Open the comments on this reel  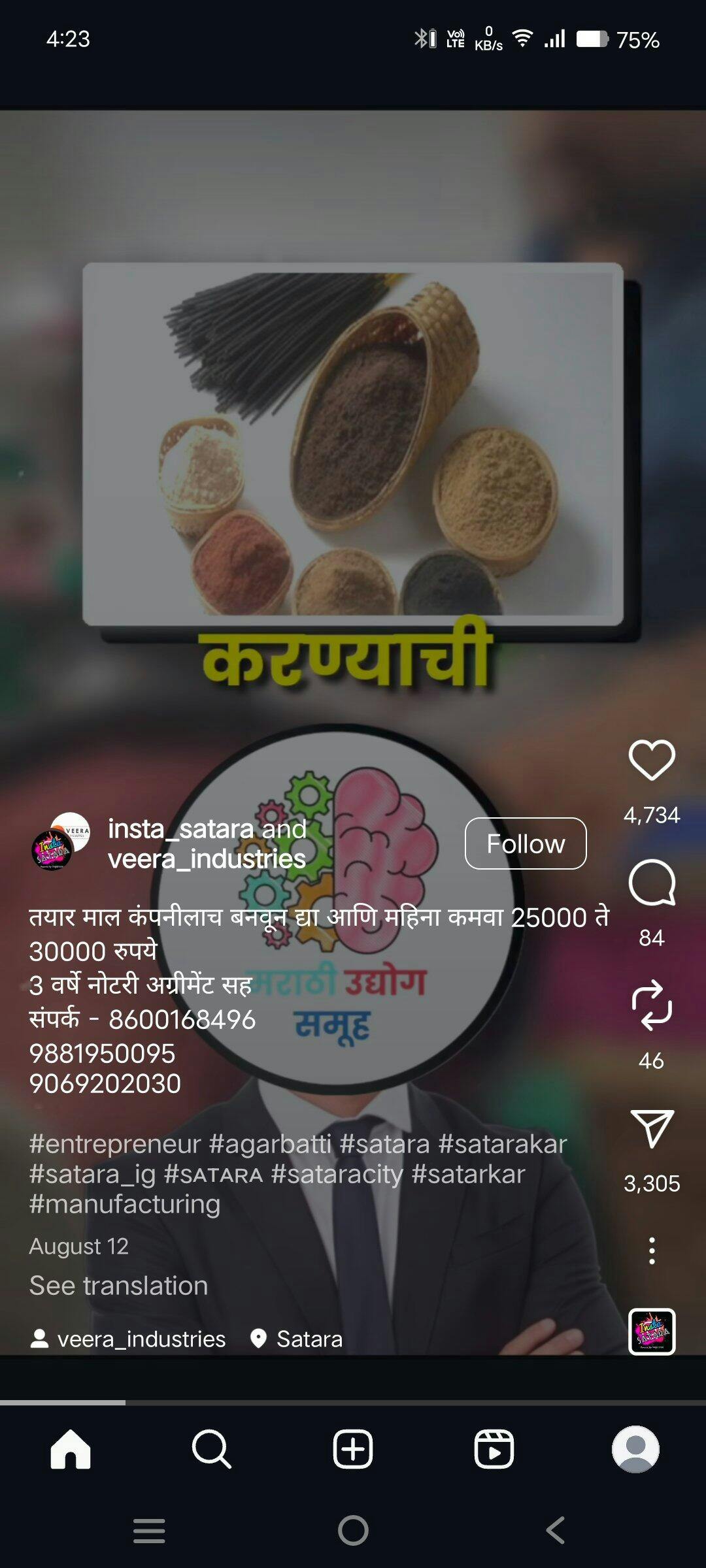651,883
